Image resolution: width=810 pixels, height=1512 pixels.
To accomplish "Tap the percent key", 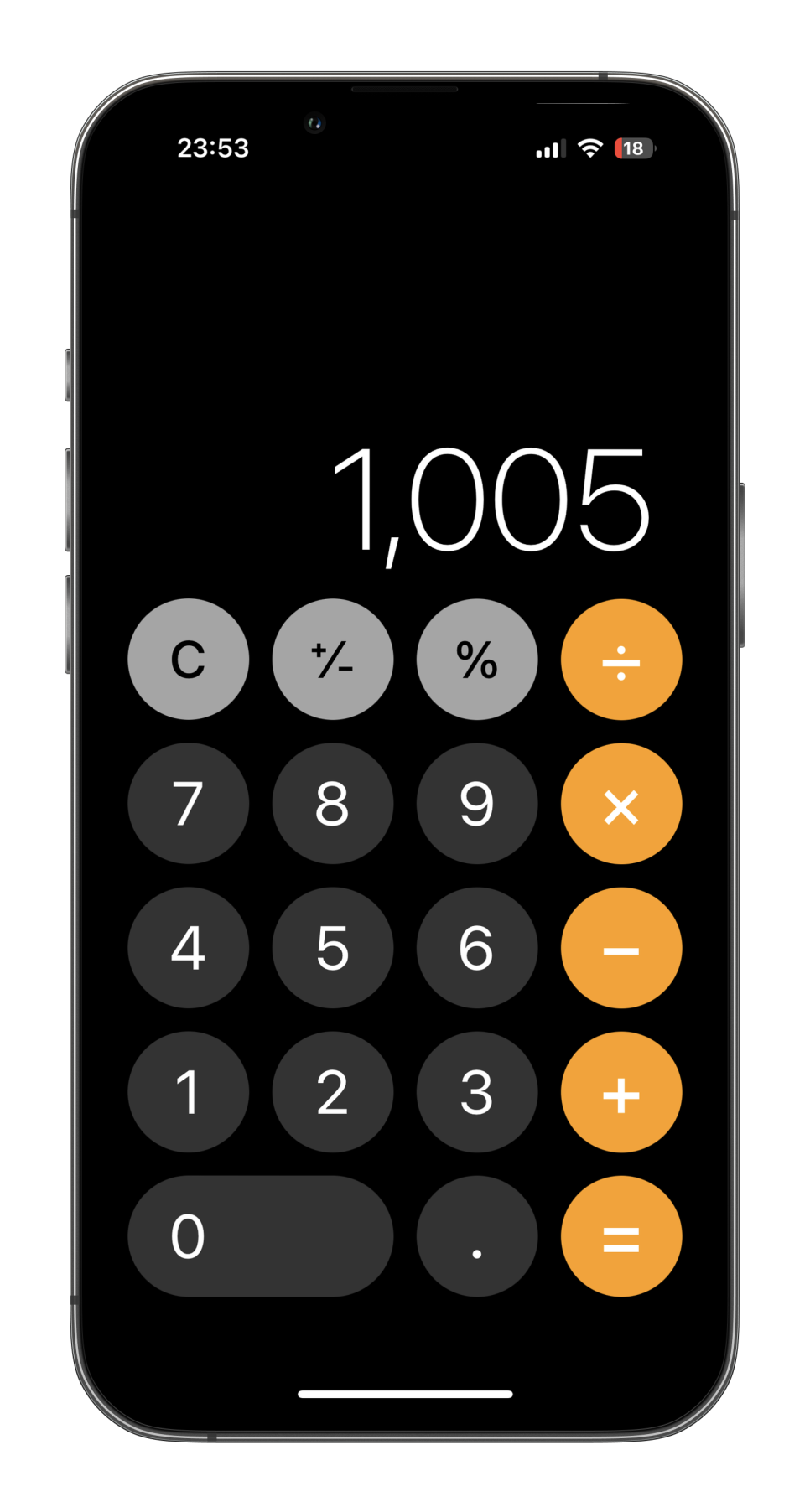I will 476,660.
